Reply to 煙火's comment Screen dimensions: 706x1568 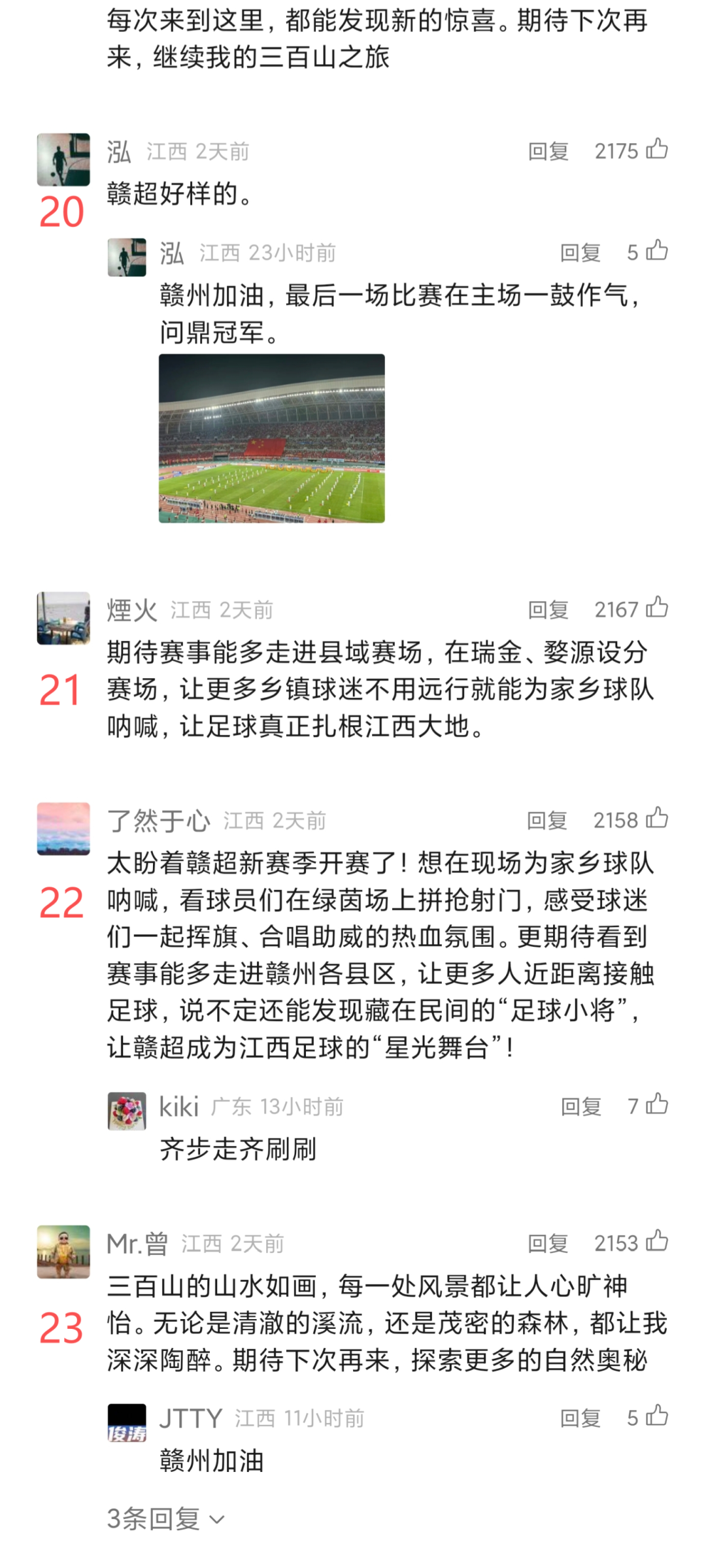click(548, 610)
